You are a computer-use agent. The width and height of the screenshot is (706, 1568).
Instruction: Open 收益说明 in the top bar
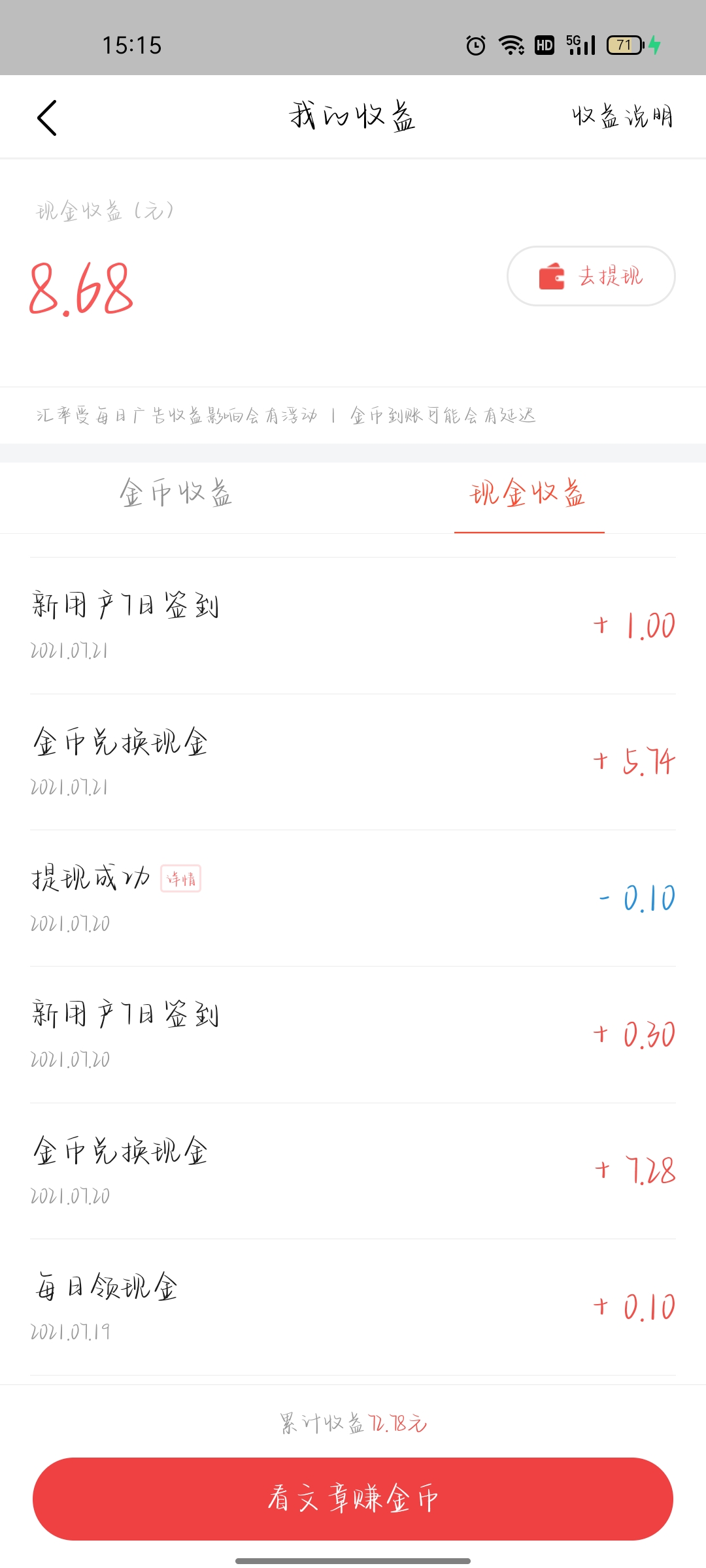[x=622, y=117]
